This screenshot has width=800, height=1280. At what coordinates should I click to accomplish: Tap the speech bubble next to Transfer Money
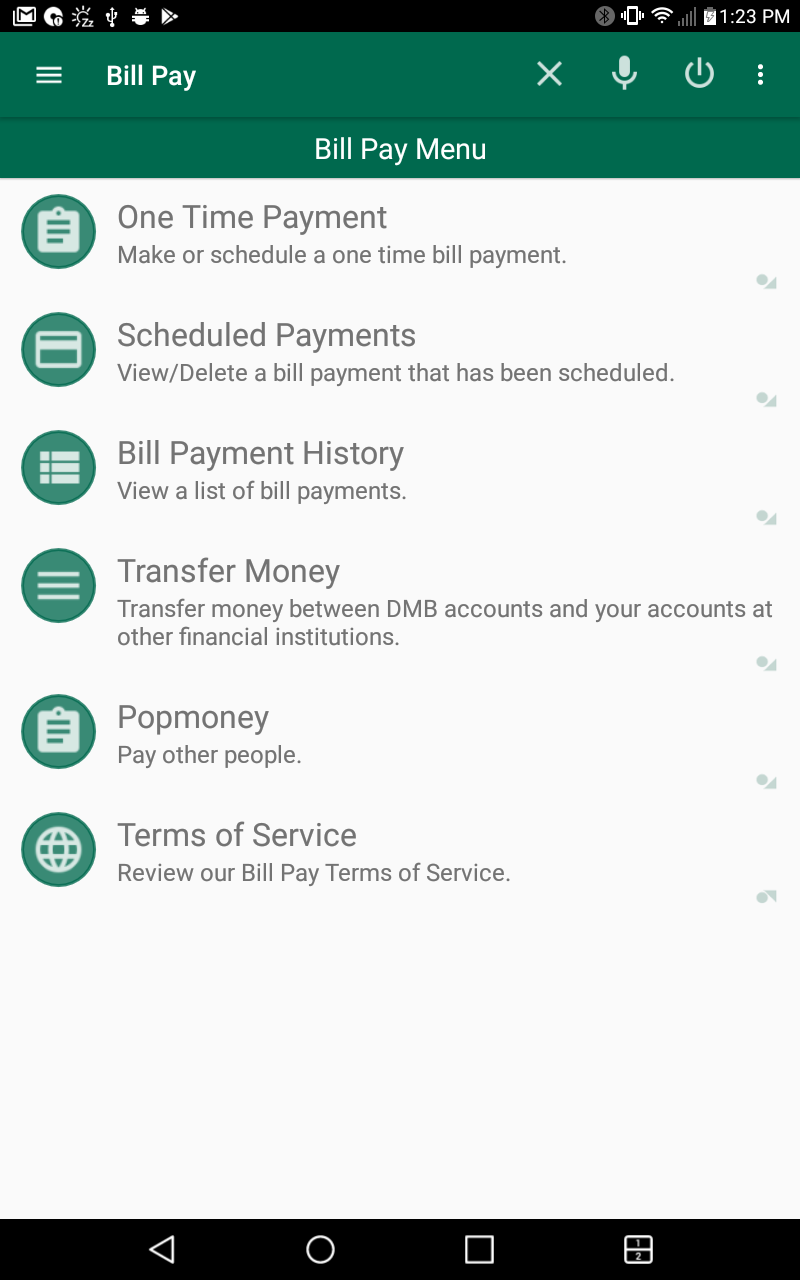tap(766, 663)
